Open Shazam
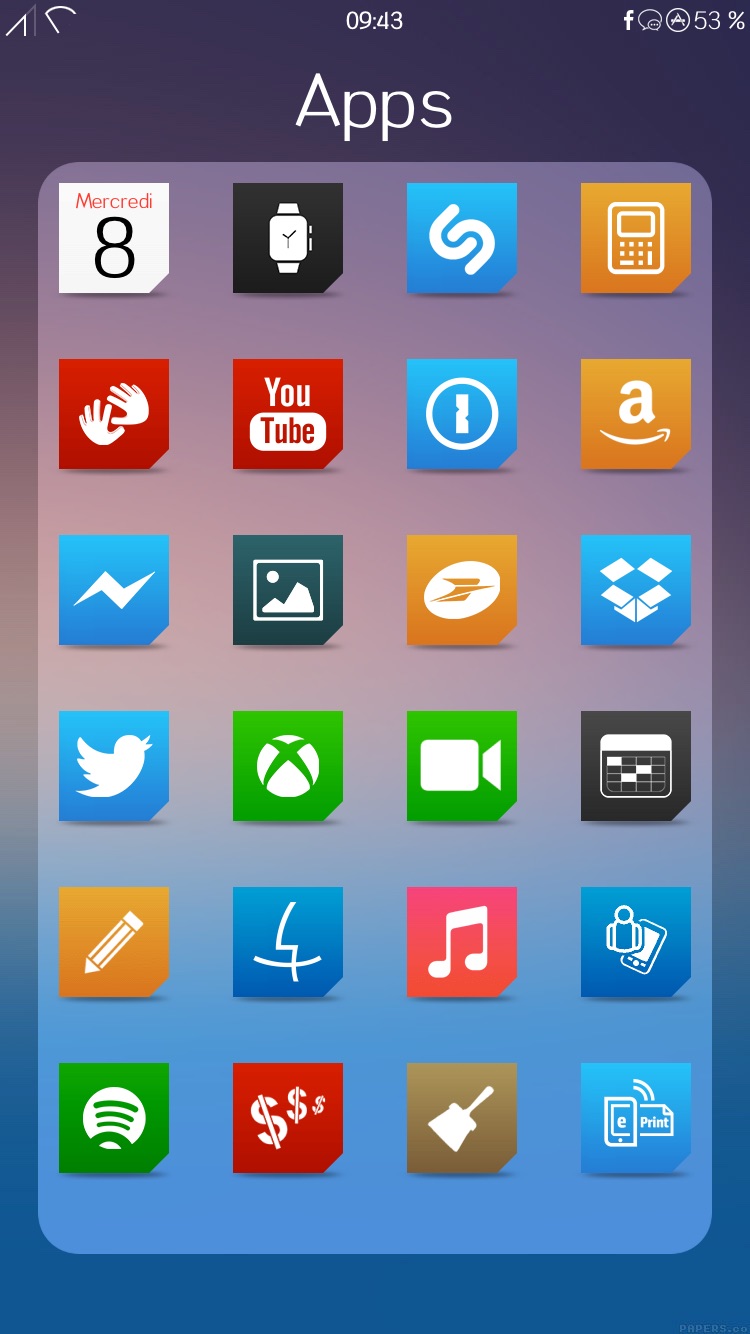Image resolution: width=750 pixels, height=1334 pixels. pos(462,238)
